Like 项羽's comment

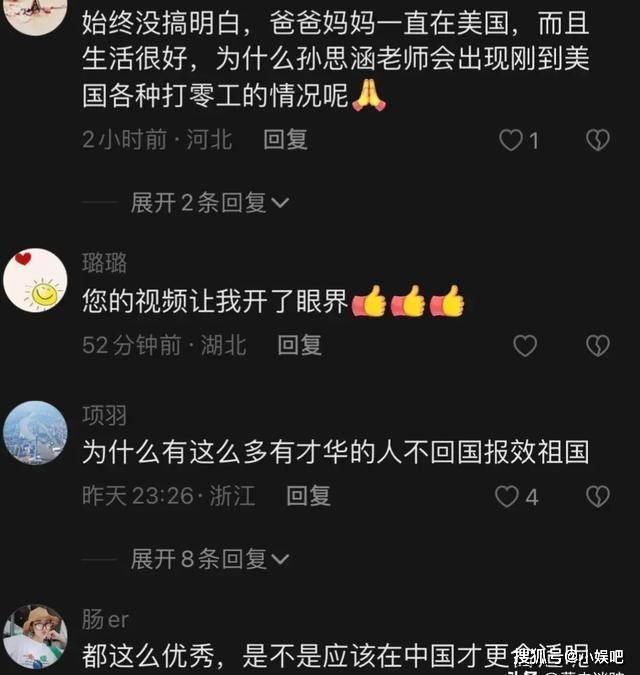pos(508,496)
